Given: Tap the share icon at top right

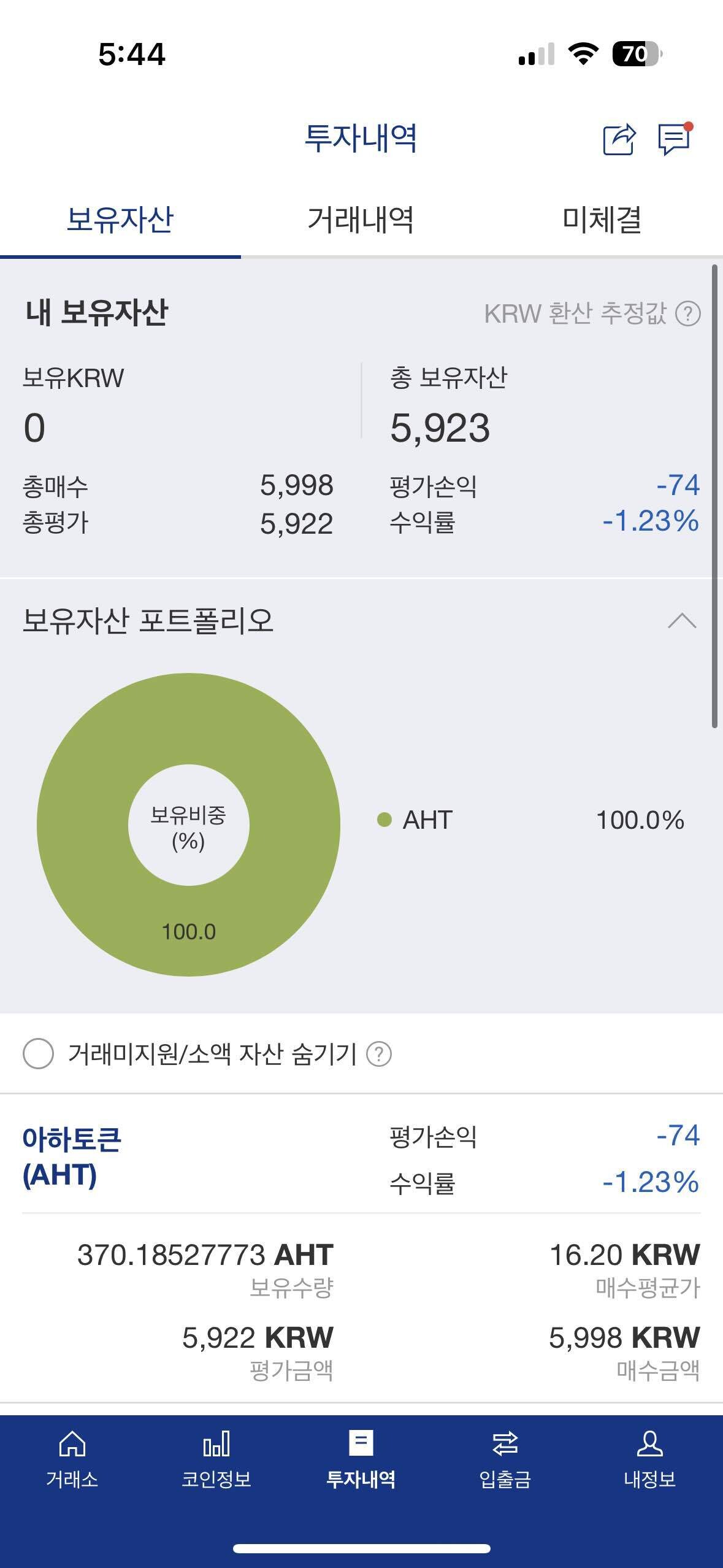Looking at the screenshot, I should (x=619, y=139).
